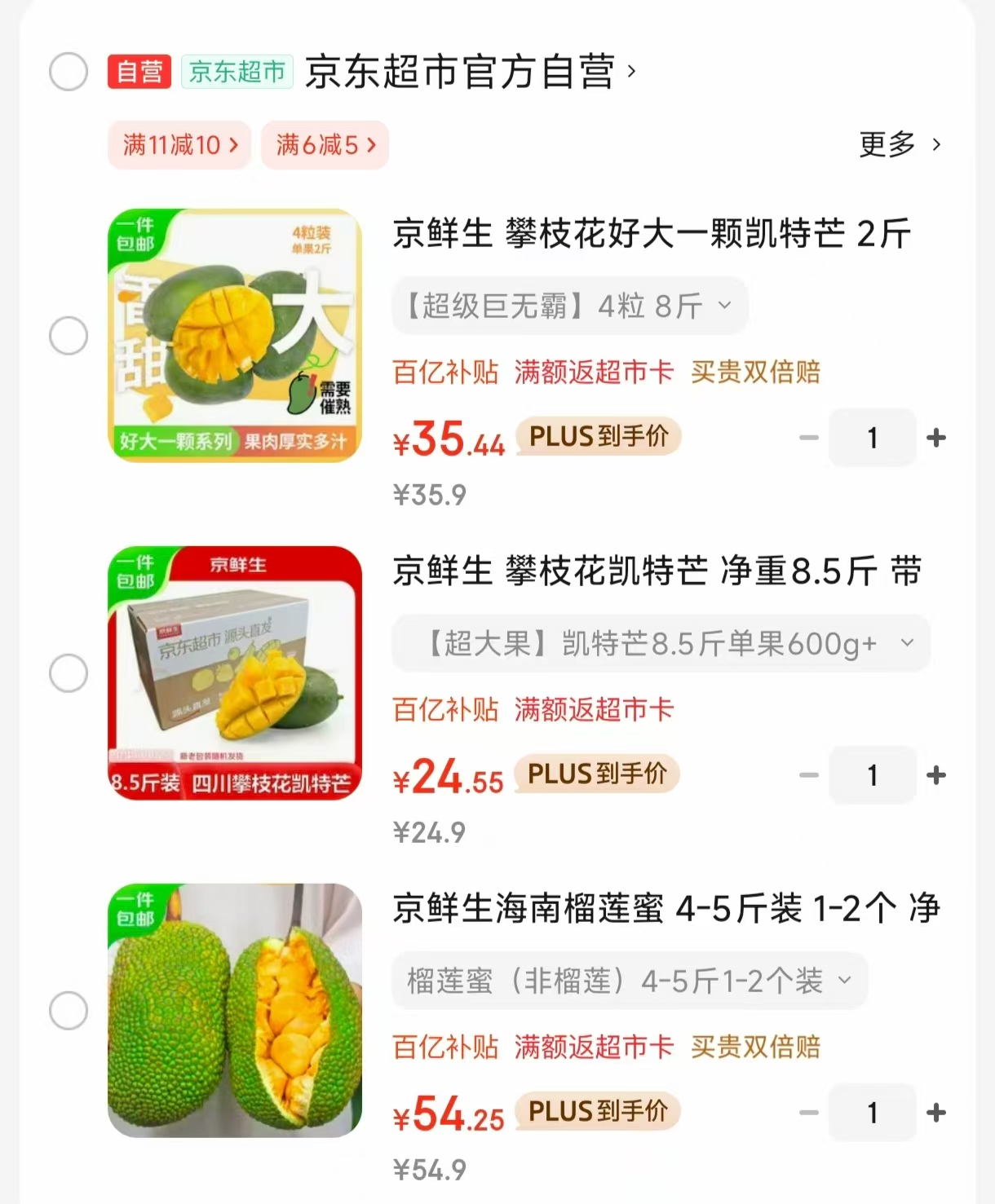Tap the 满11减10 coupon entry
Viewport: 995px width, 1204px height.
coord(179,144)
